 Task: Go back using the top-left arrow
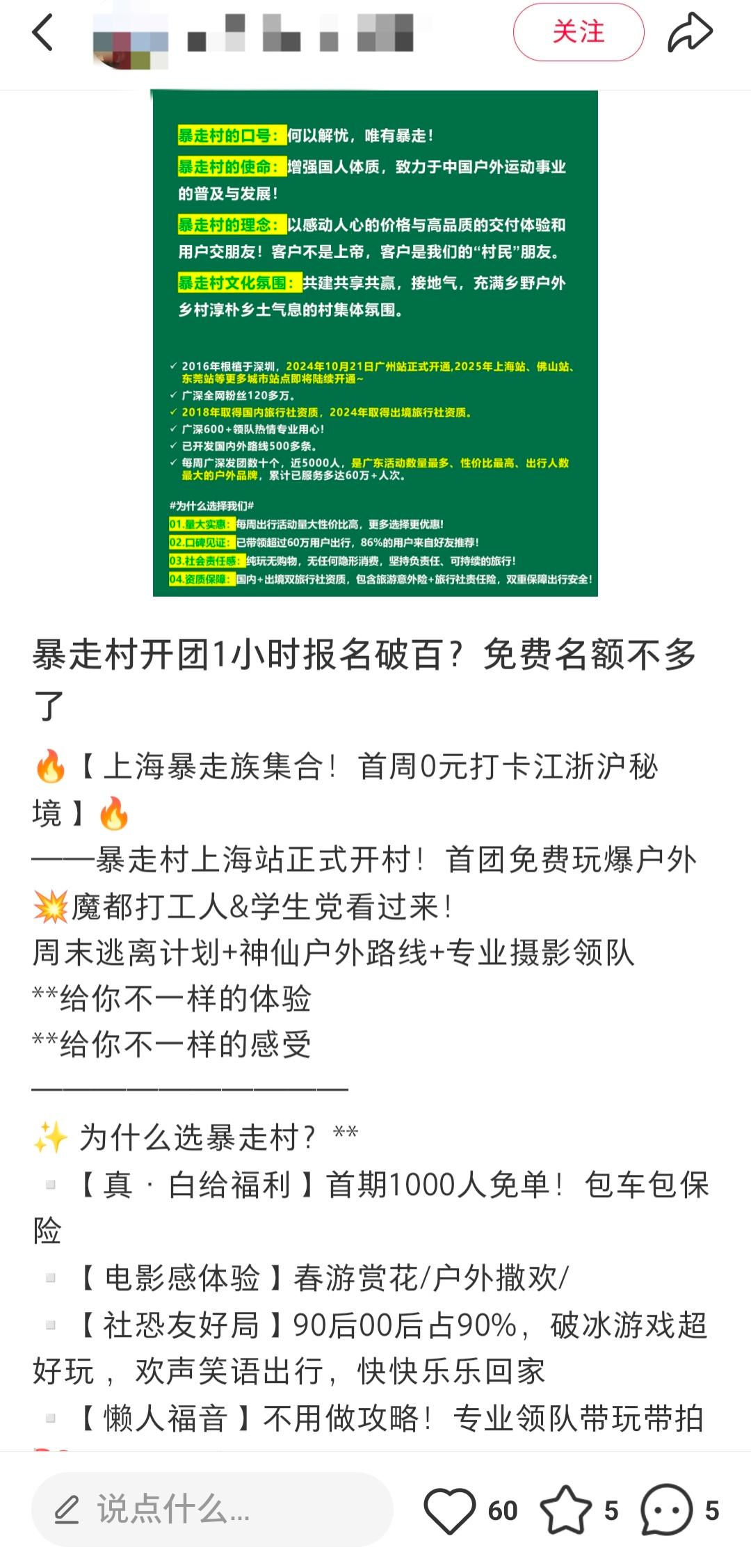[43, 33]
